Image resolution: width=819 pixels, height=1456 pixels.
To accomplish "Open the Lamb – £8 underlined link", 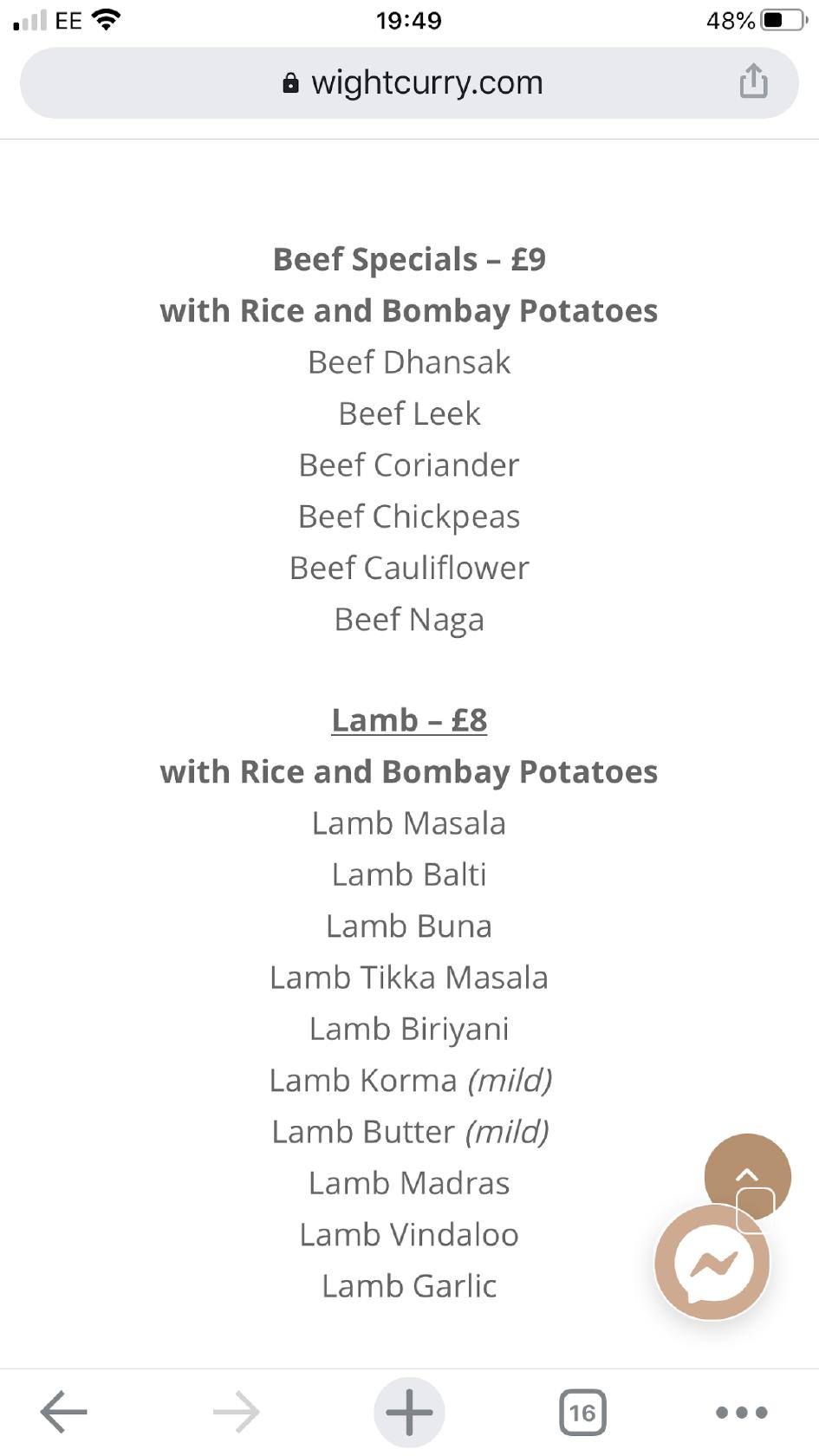I will [x=409, y=720].
